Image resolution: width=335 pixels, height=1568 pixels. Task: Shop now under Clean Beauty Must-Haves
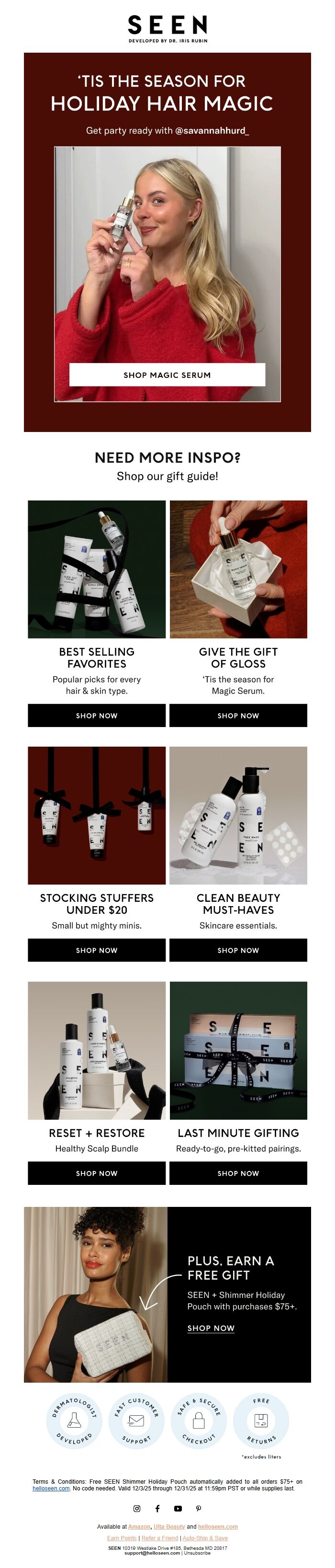coord(238,950)
